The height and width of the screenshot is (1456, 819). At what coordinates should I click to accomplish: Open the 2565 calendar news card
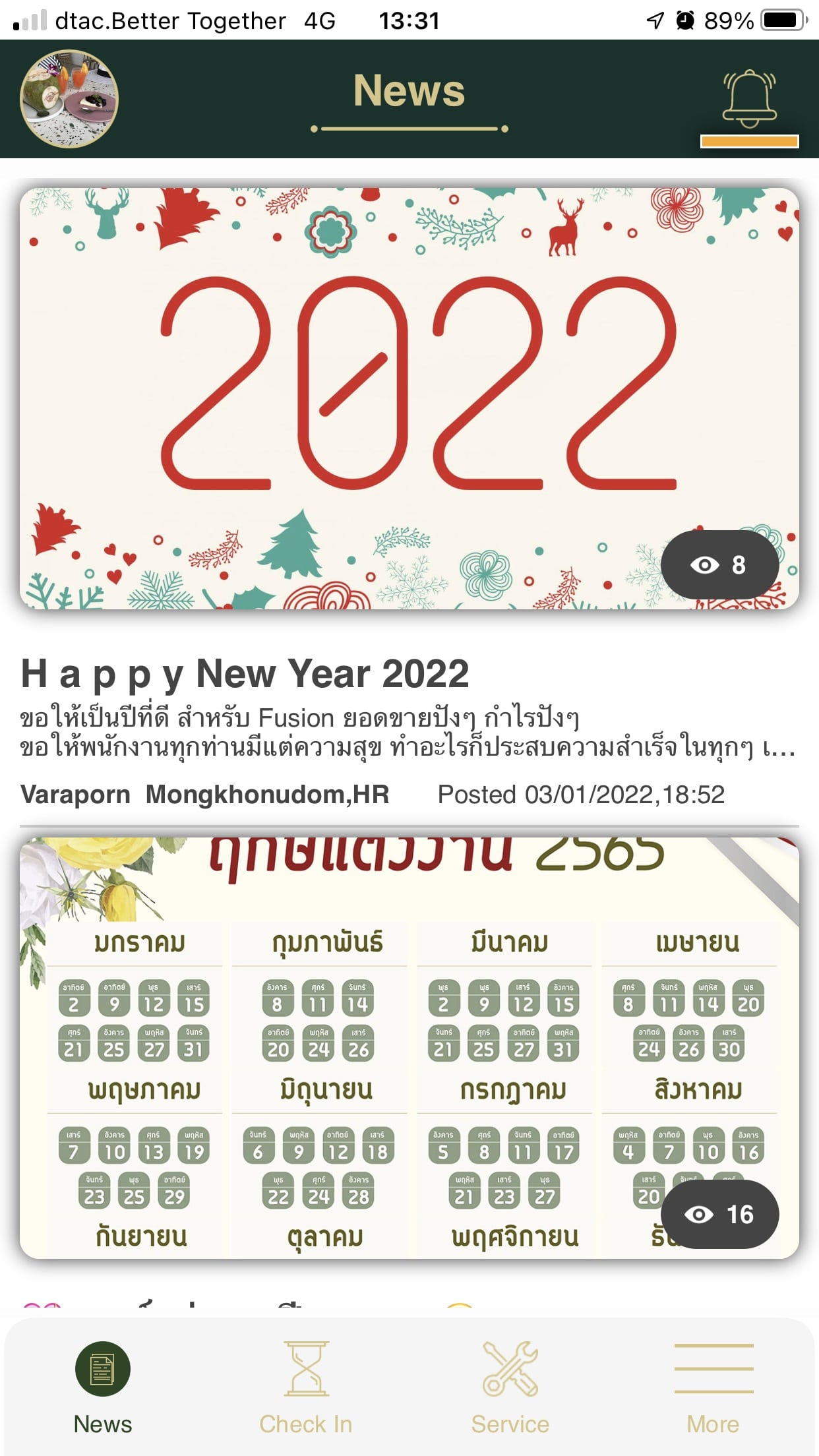coord(409,1048)
